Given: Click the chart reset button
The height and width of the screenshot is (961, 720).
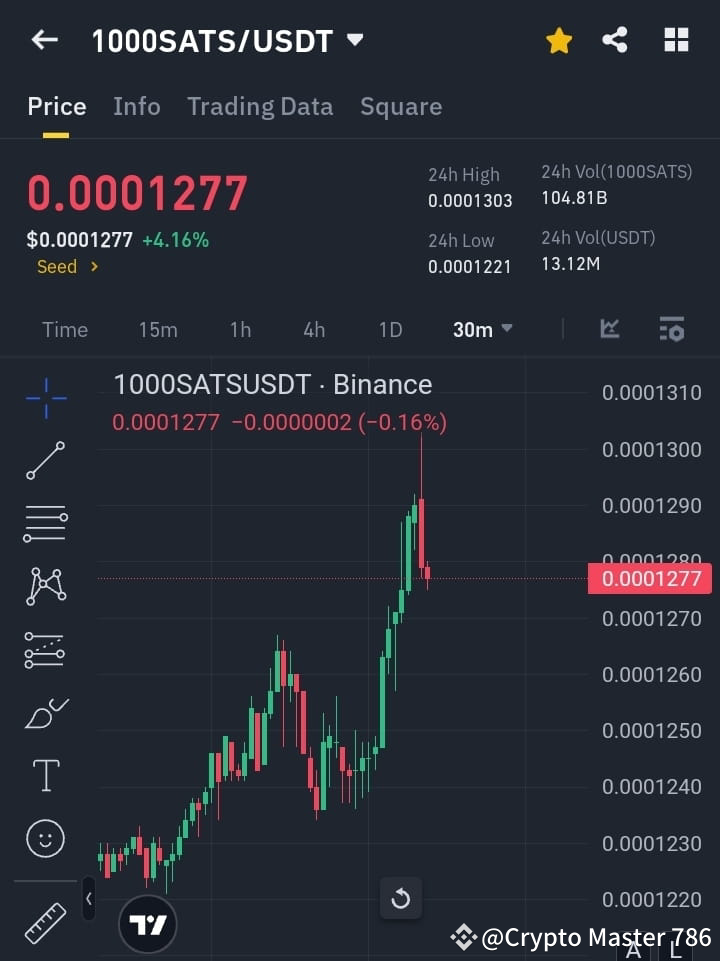Looking at the screenshot, I should [x=401, y=899].
